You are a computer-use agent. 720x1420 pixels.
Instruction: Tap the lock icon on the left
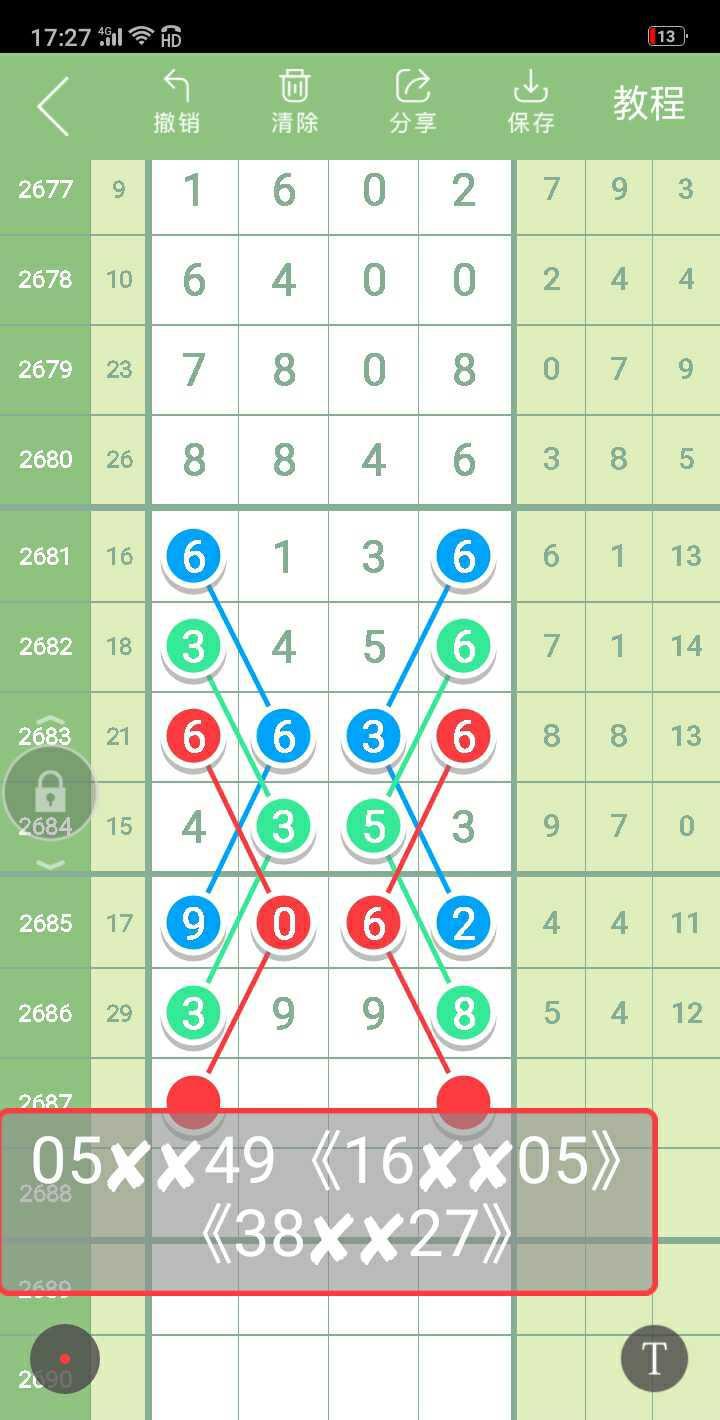click(50, 793)
